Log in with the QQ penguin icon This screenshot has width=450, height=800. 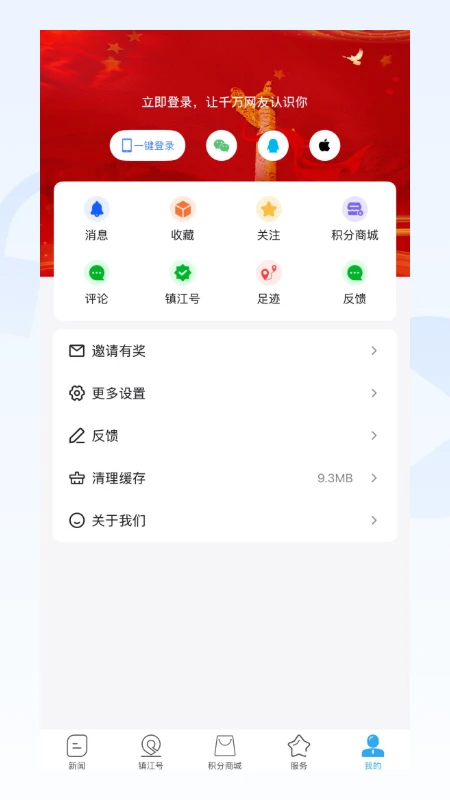point(273,145)
